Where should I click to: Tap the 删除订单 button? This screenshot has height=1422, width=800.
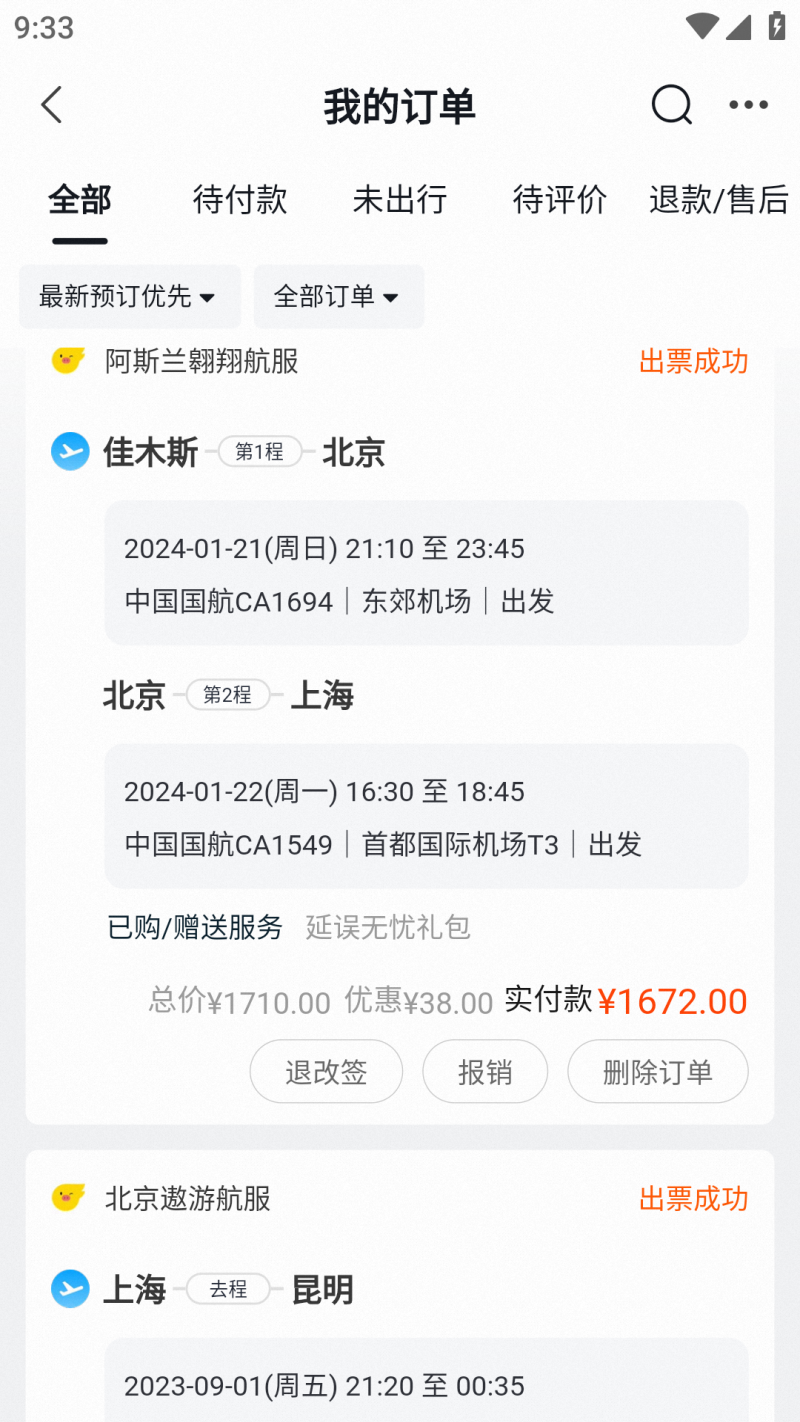[x=657, y=1071]
